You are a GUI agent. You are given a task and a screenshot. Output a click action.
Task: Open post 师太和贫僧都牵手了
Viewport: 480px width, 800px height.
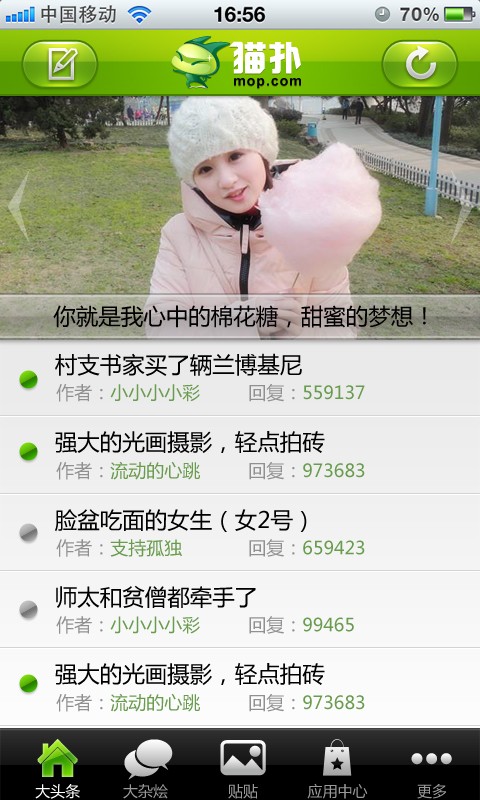240,609
